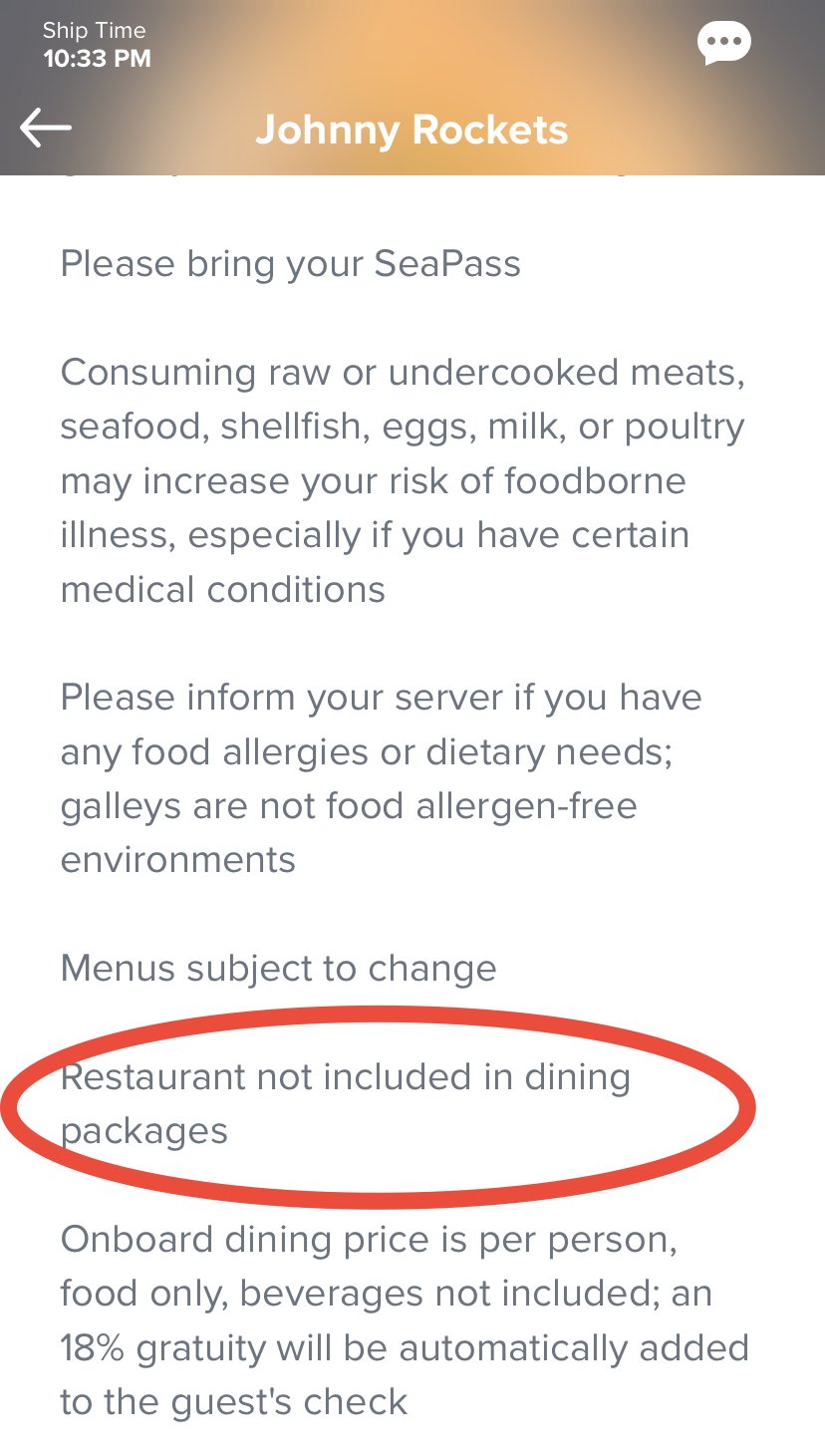Open the chat bubble icon

723,44
